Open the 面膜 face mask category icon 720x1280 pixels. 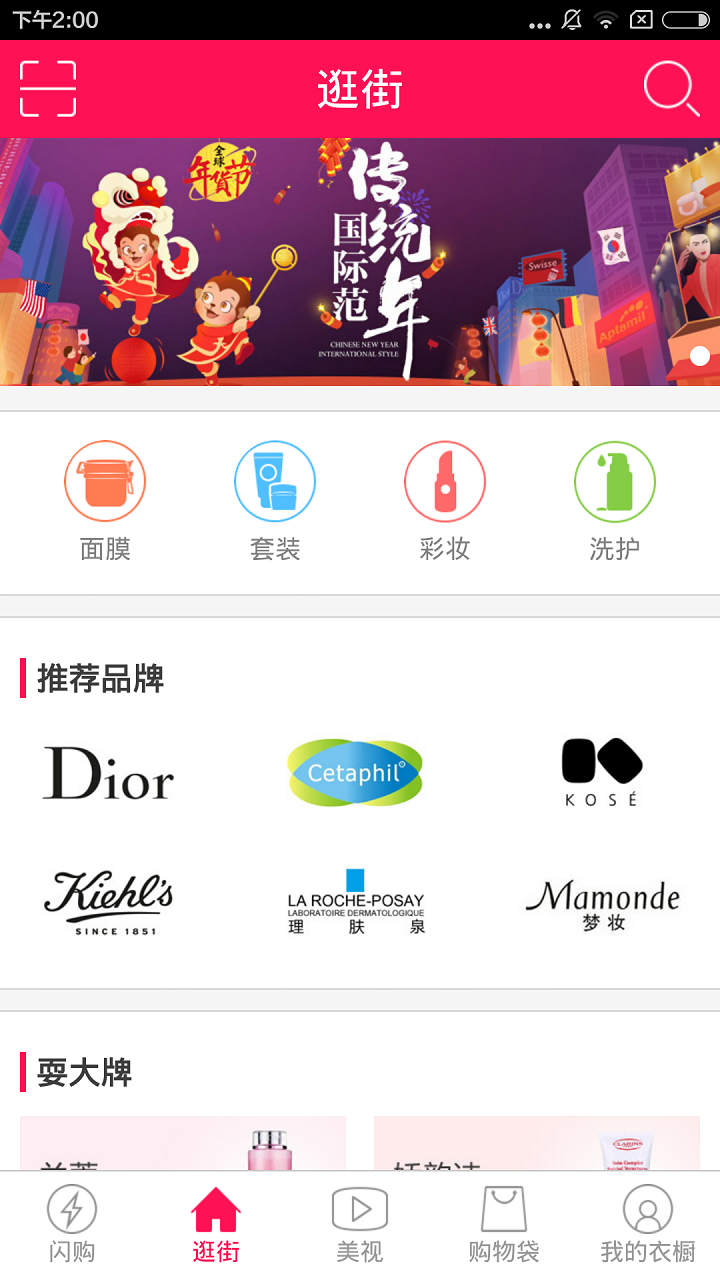105,480
